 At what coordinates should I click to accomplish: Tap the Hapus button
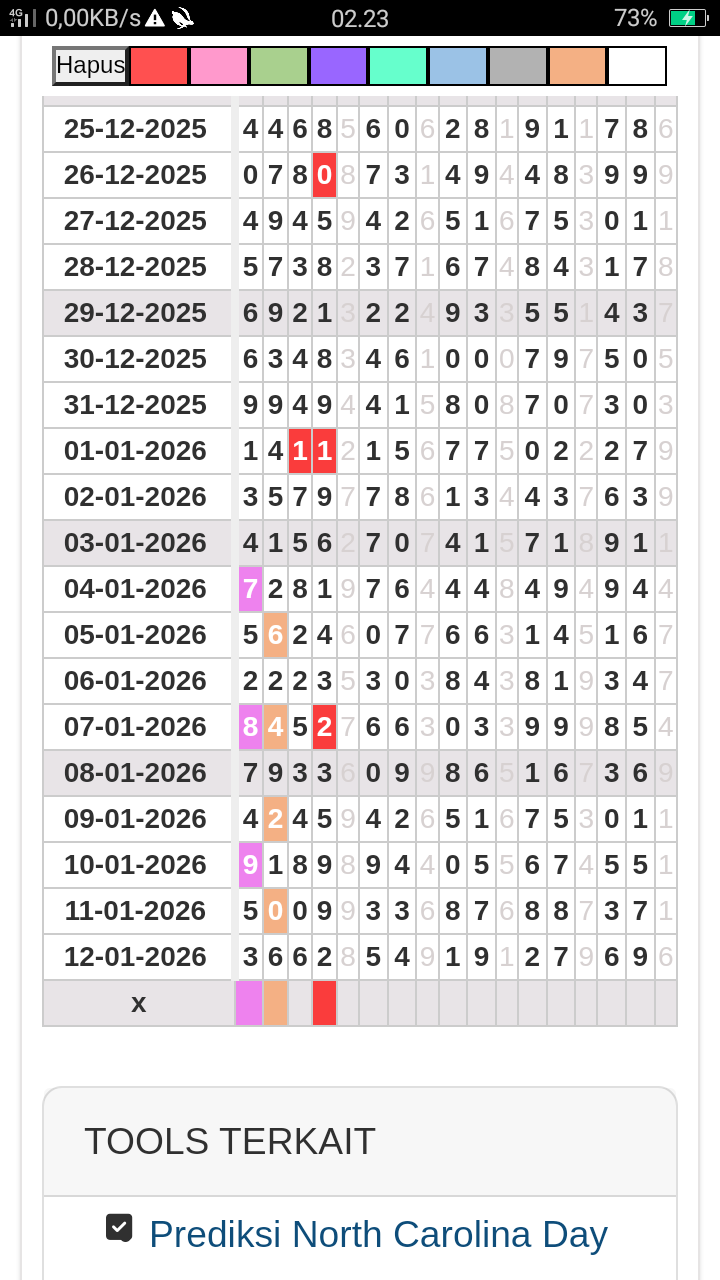click(x=90, y=66)
